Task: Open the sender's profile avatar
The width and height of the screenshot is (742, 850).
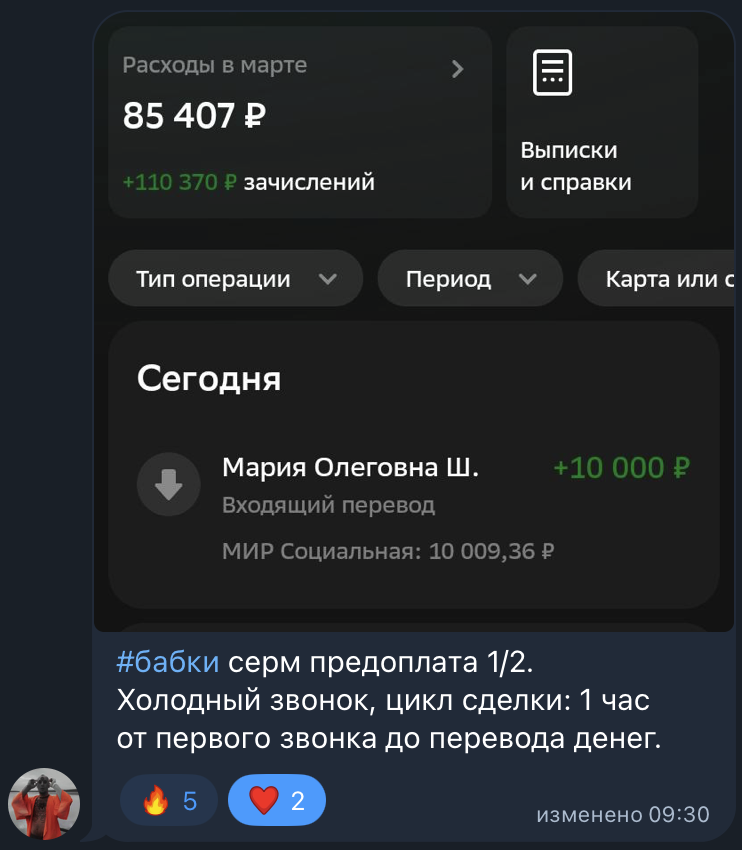Action: (44, 804)
